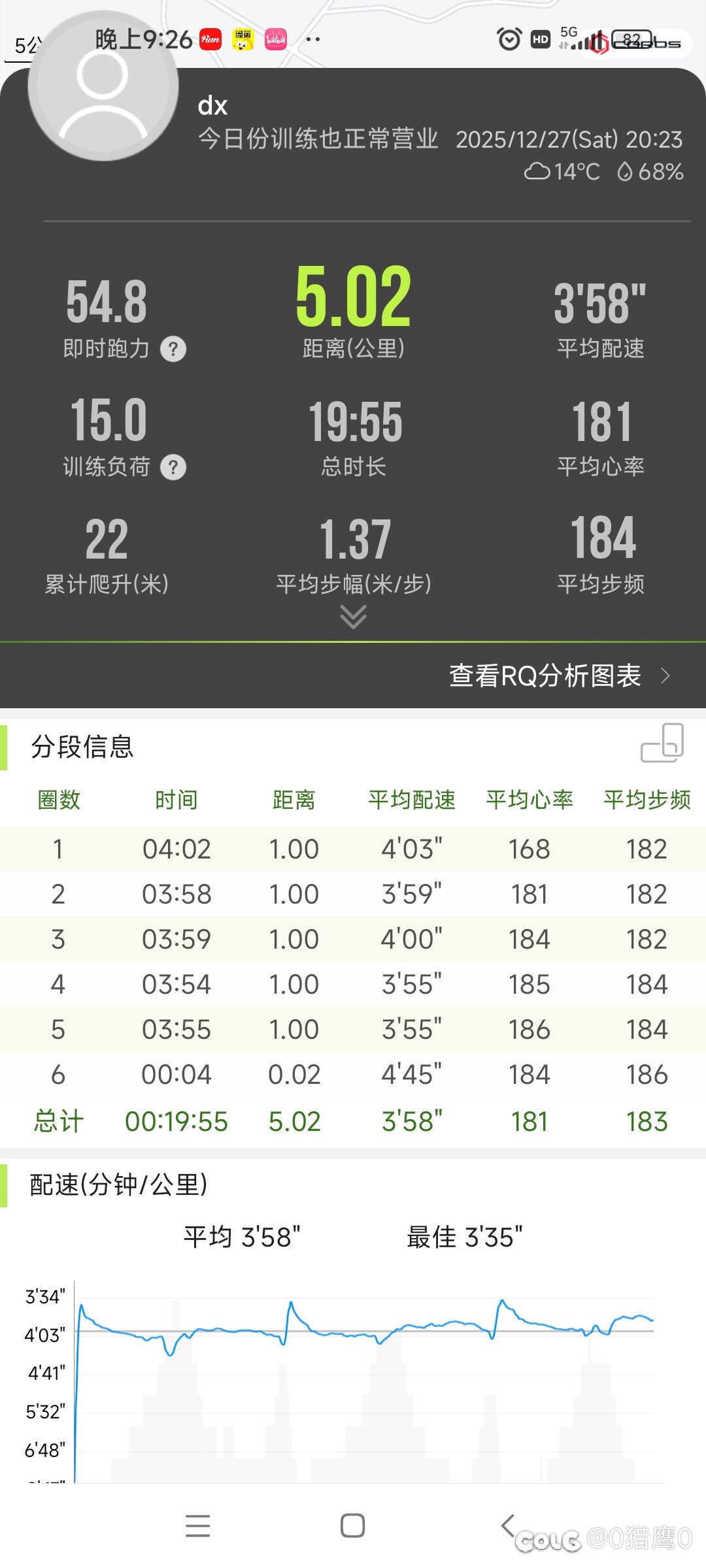Open the HD indicator in the status bar
The image size is (706, 1568).
click(x=540, y=39)
